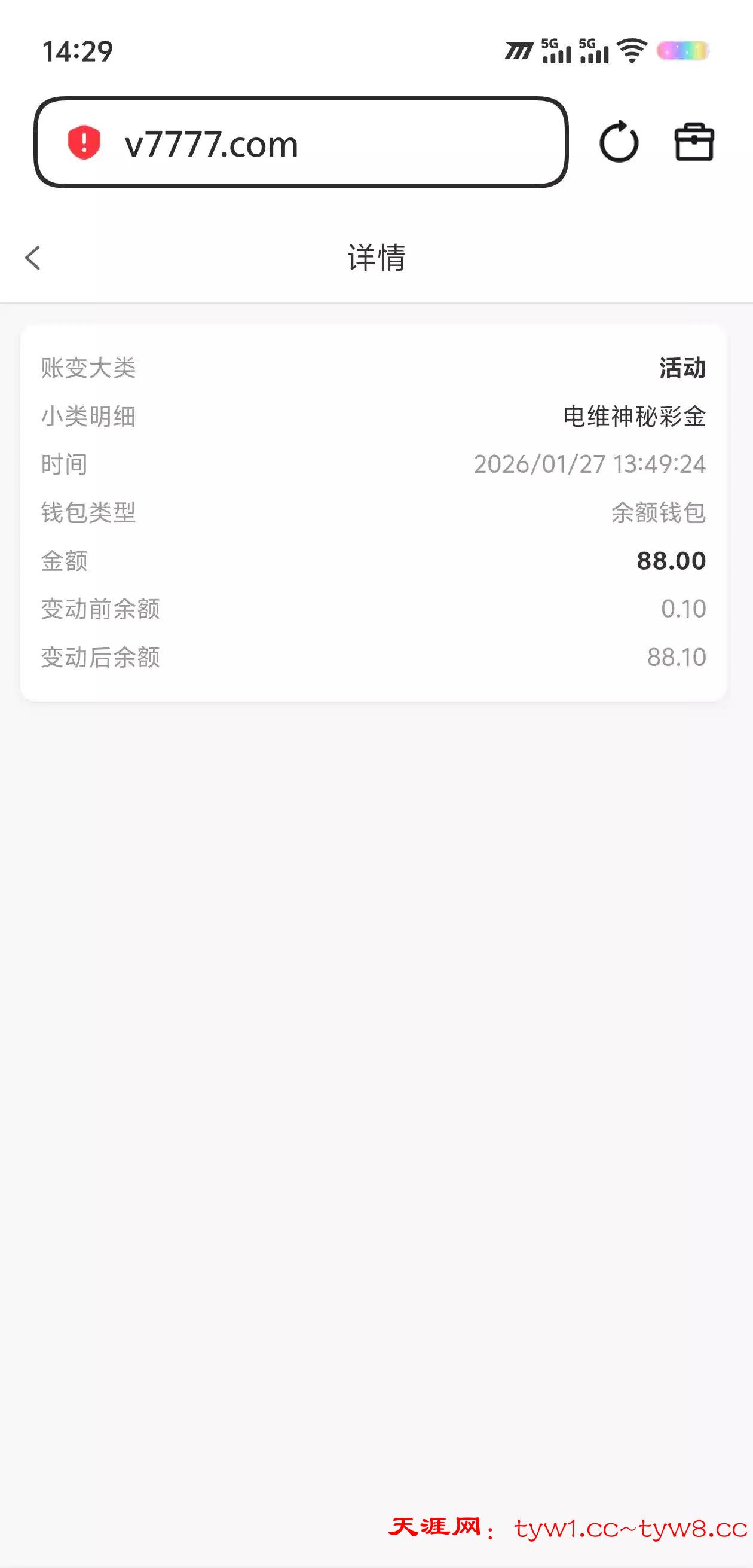Screen dimensions: 753x1568
Task: View the red security warning shield
Action: (84, 142)
